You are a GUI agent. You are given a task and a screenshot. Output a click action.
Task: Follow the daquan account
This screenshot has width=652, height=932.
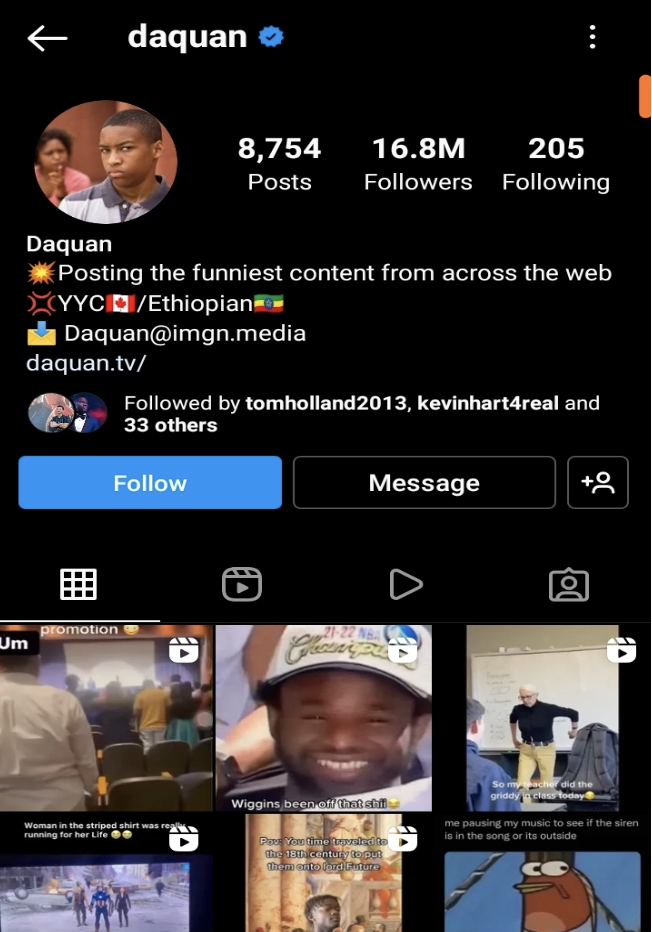pyautogui.click(x=150, y=483)
